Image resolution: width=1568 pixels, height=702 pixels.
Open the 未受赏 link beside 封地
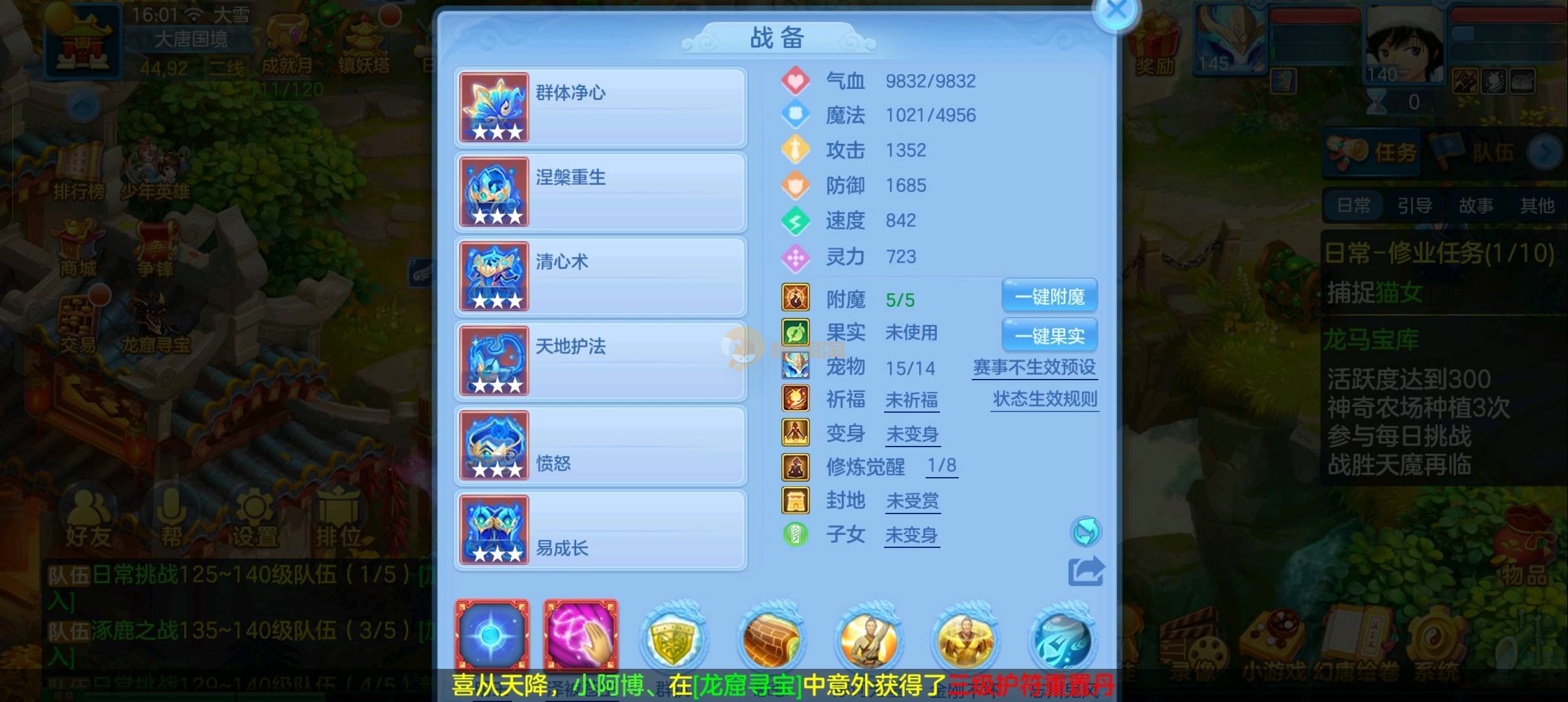pyautogui.click(x=912, y=501)
